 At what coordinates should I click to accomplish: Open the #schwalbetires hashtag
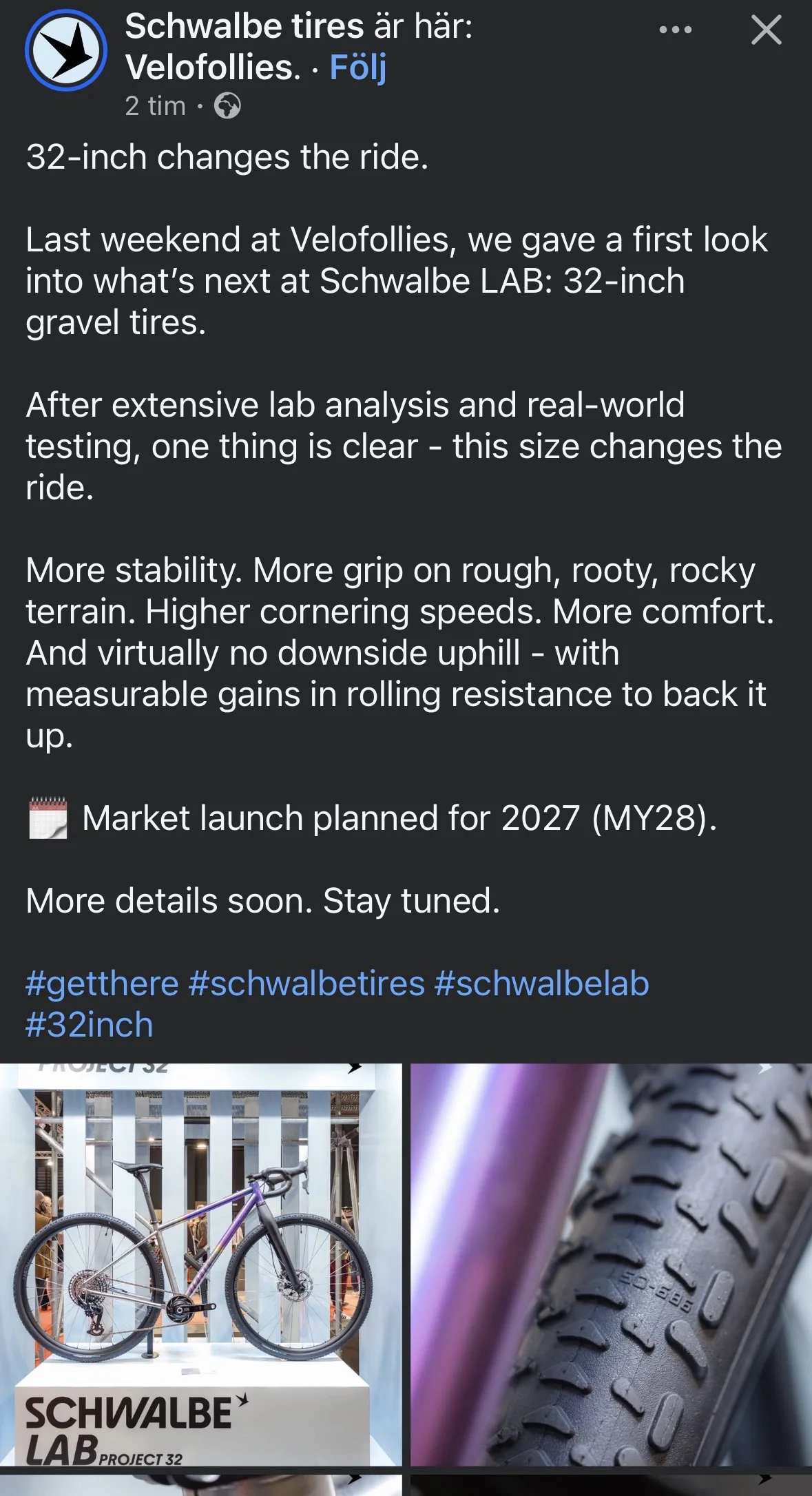coord(306,984)
